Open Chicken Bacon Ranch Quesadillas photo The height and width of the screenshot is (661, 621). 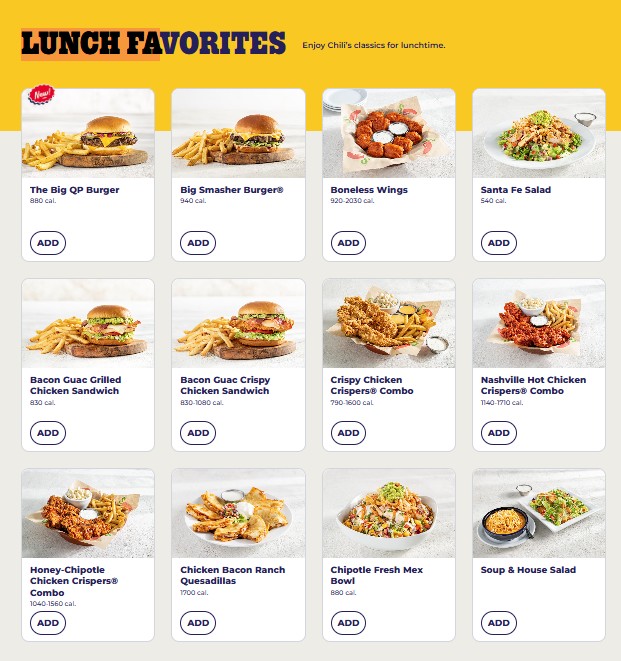tap(238, 514)
